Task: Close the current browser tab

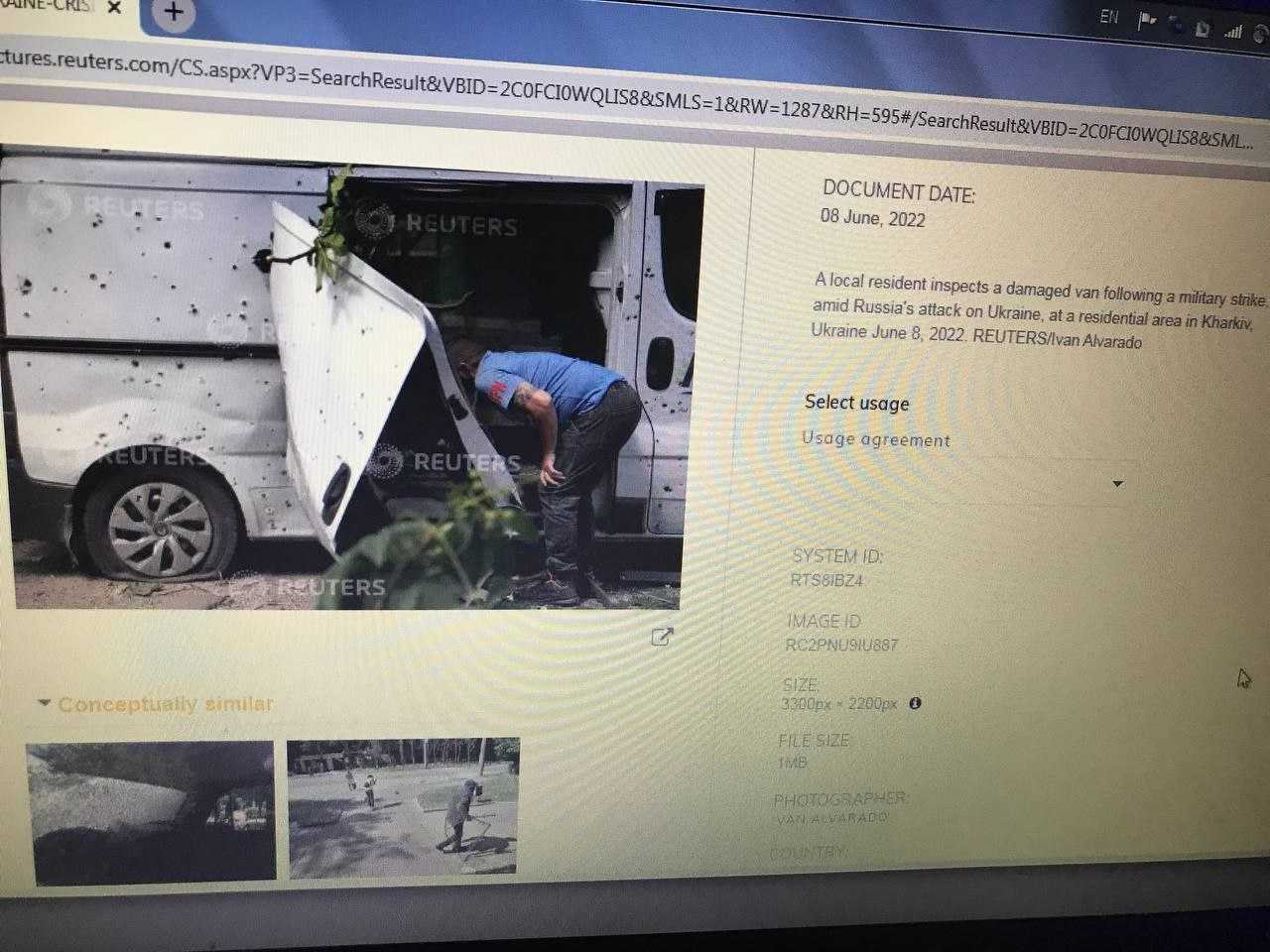Action: [x=114, y=8]
